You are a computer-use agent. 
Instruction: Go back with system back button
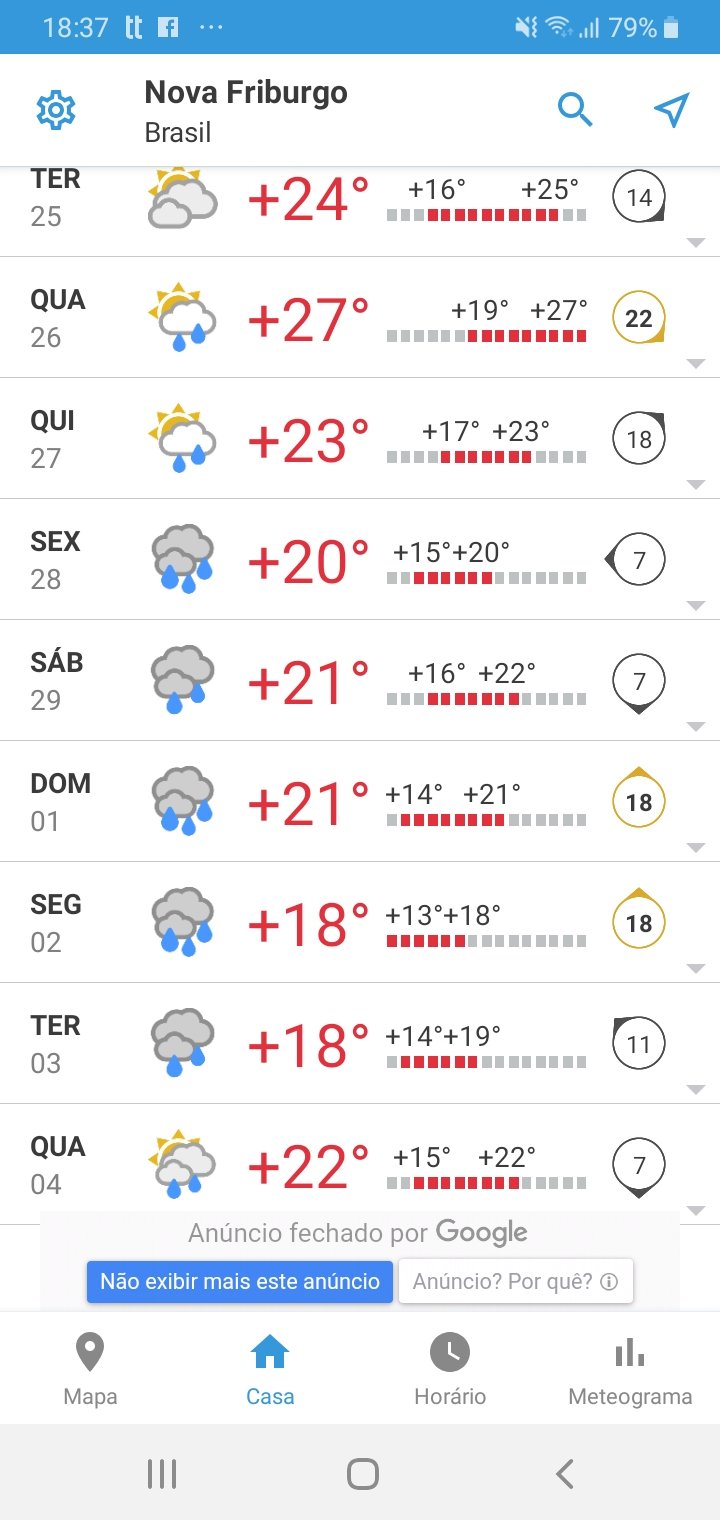[565, 1473]
